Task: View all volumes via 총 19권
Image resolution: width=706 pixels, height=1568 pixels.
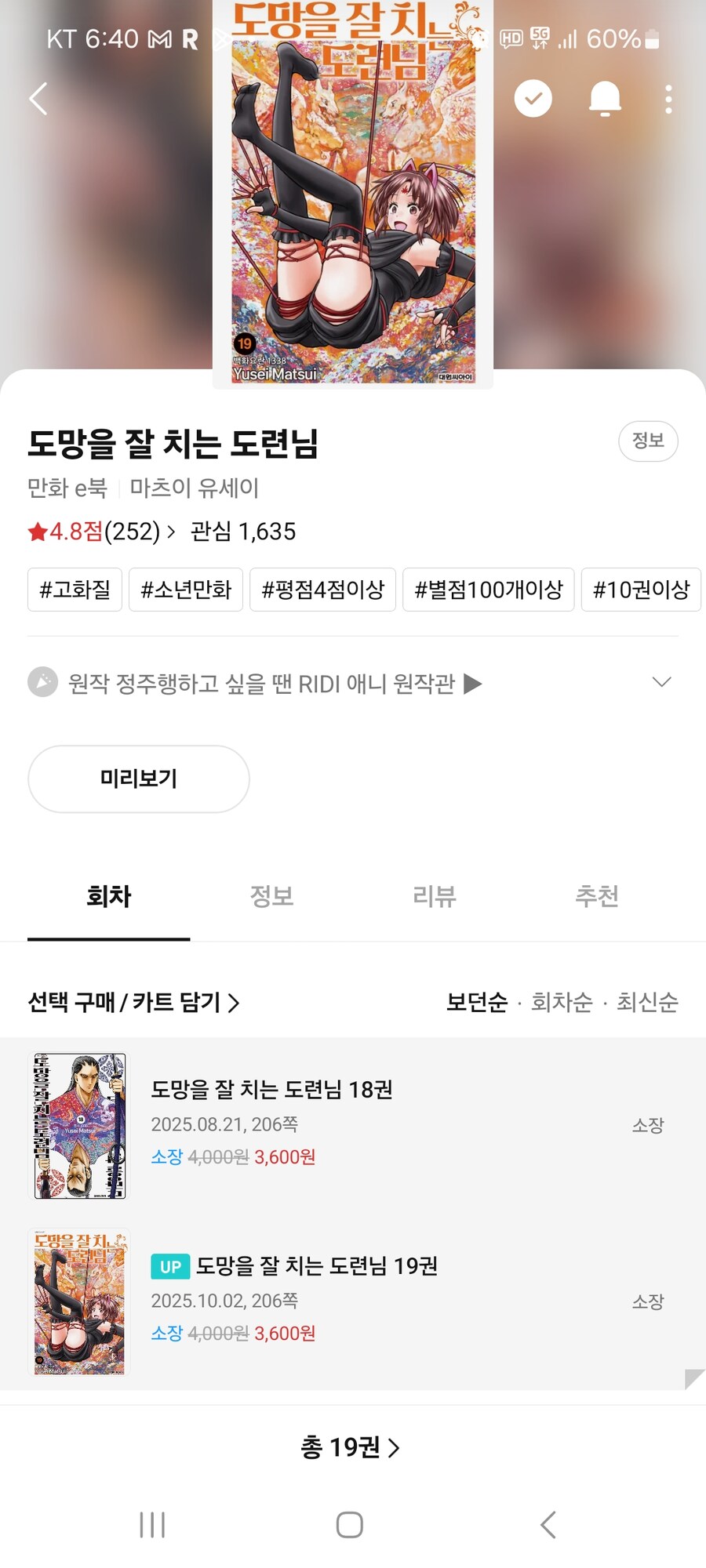Action: click(x=351, y=1447)
